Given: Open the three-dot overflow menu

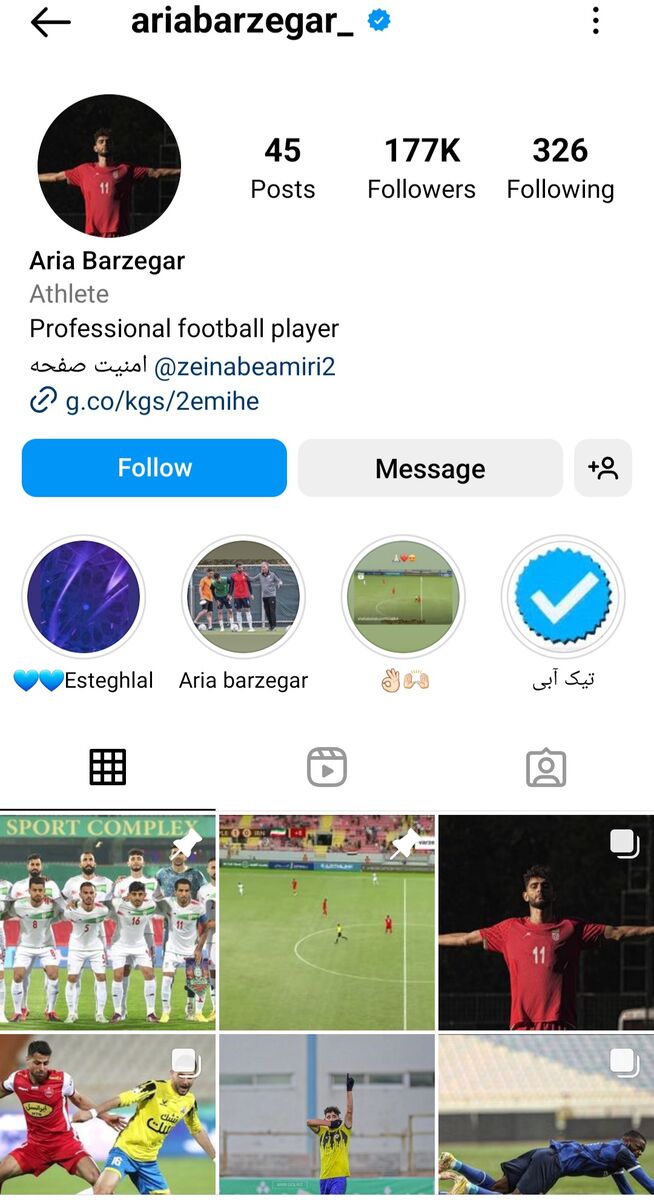Looking at the screenshot, I should (x=595, y=21).
